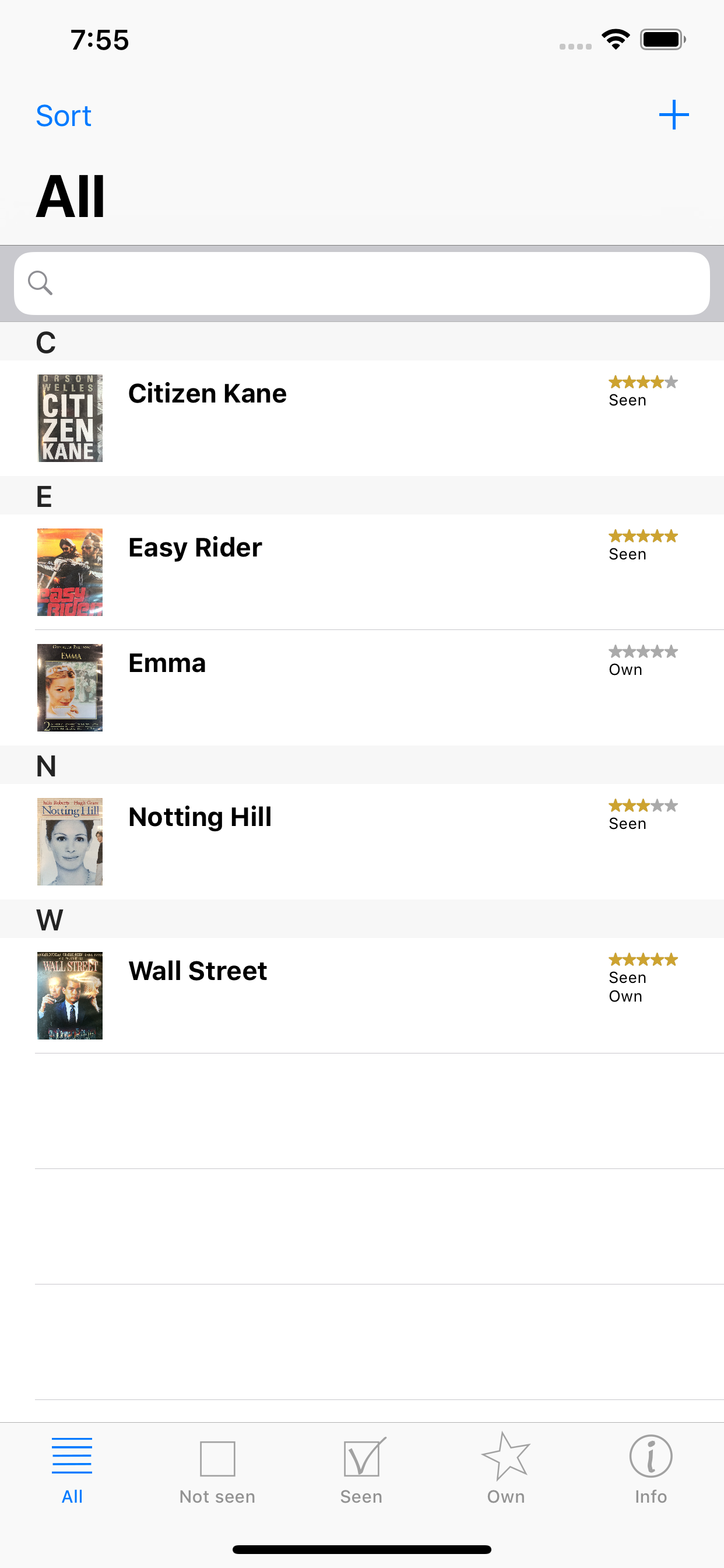The width and height of the screenshot is (724, 1568).
Task: Toggle fifth star on Citizen Kane rating
Action: click(672, 382)
